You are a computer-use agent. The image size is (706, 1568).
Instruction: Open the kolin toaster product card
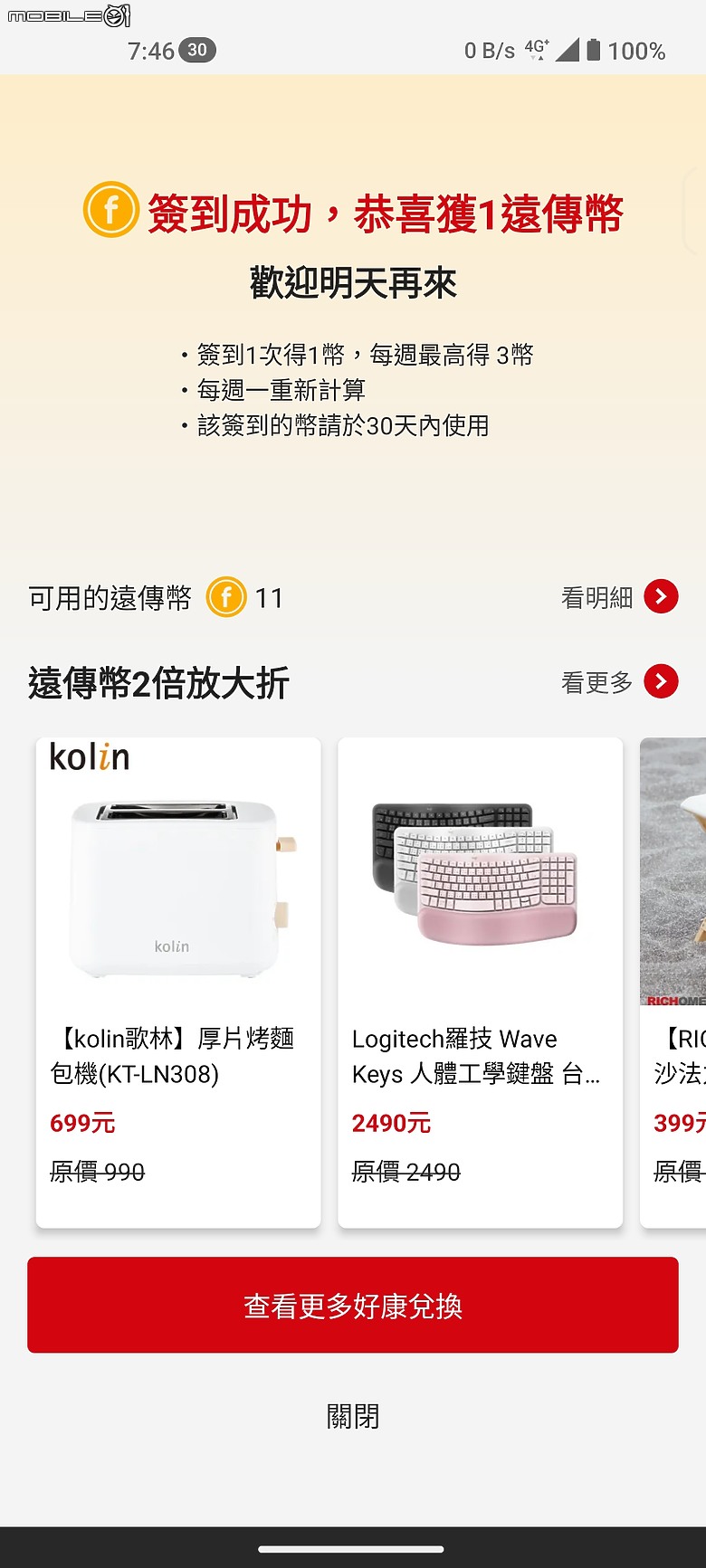[x=178, y=982]
